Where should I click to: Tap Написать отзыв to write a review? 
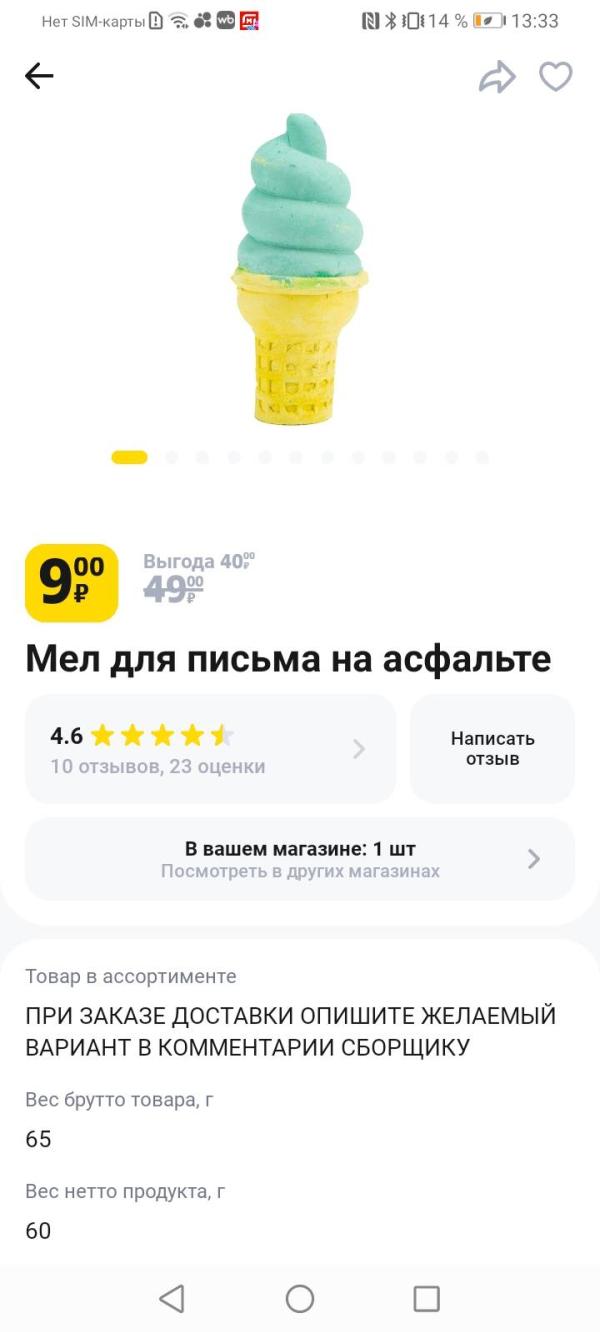492,749
